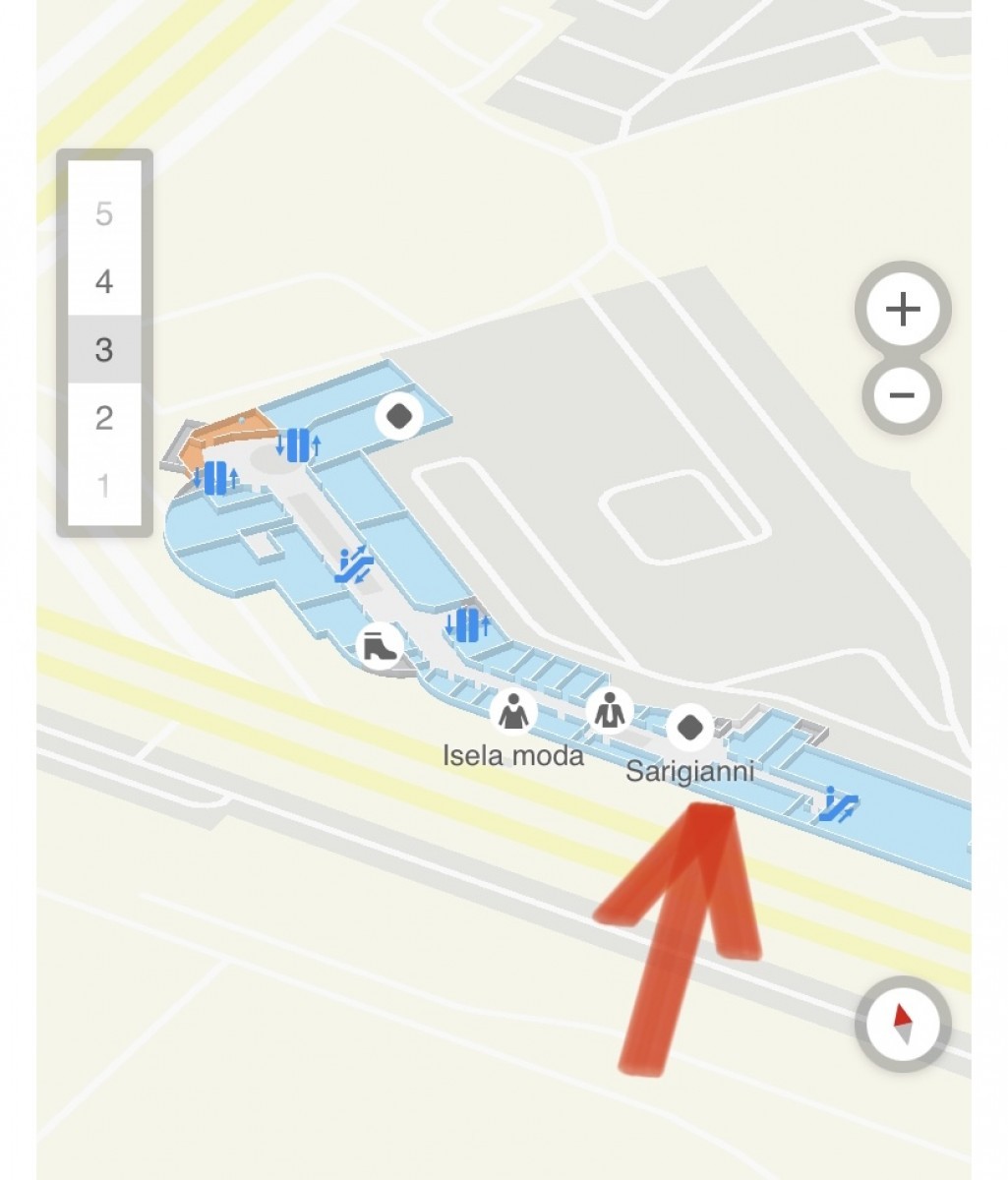Screen dimensions: 1008x1180
Task: Open the Isela moda store marker
Action: pos(512,712)
